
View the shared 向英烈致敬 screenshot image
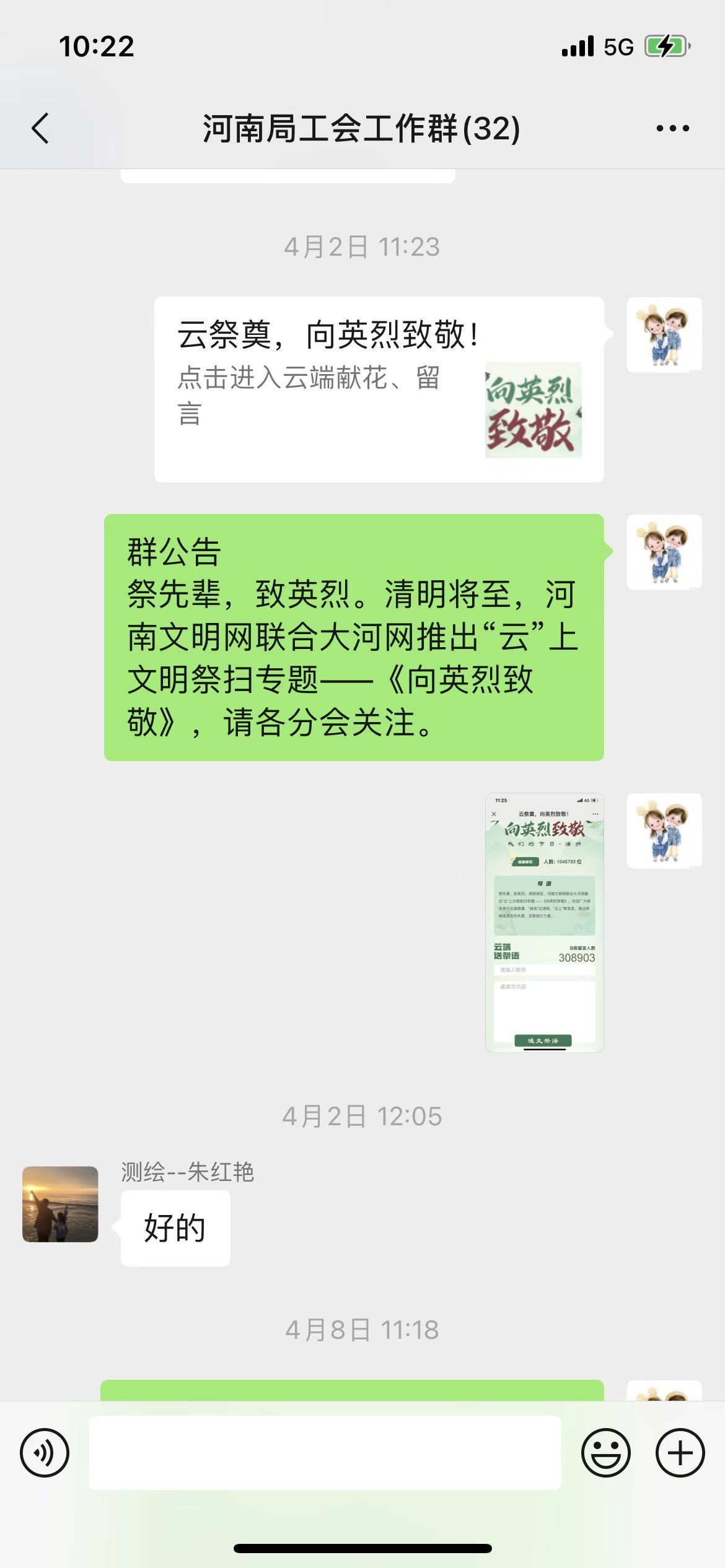click(544, 922)
